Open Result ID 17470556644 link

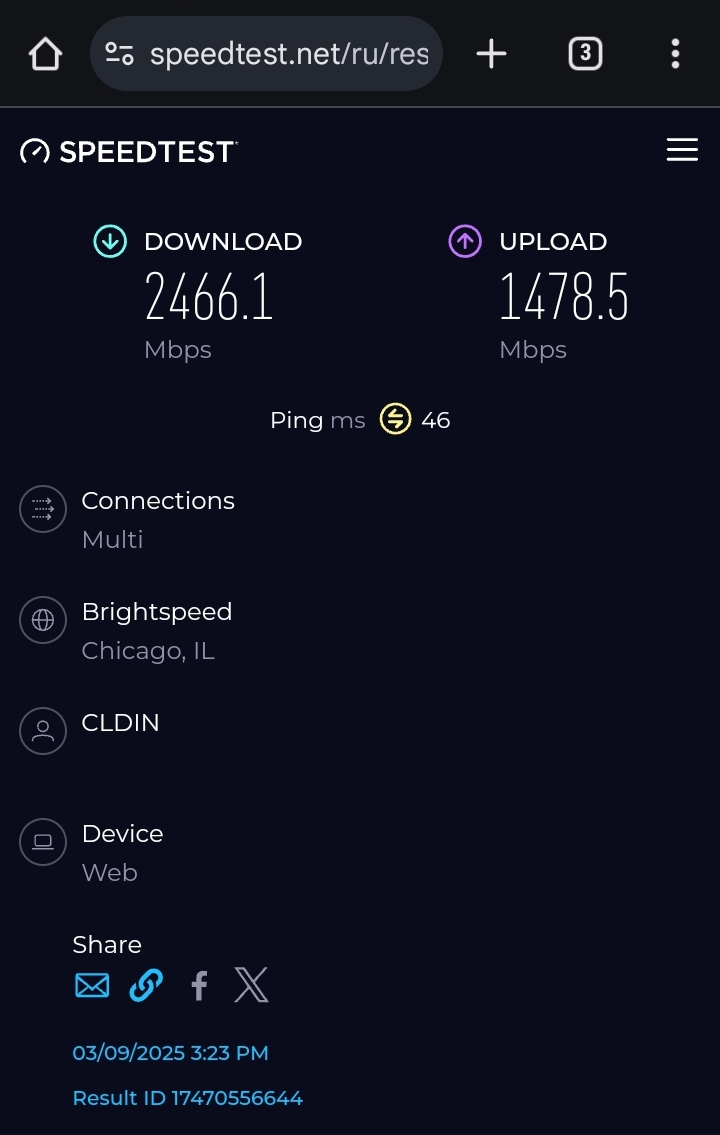(x=187, y=1098)
